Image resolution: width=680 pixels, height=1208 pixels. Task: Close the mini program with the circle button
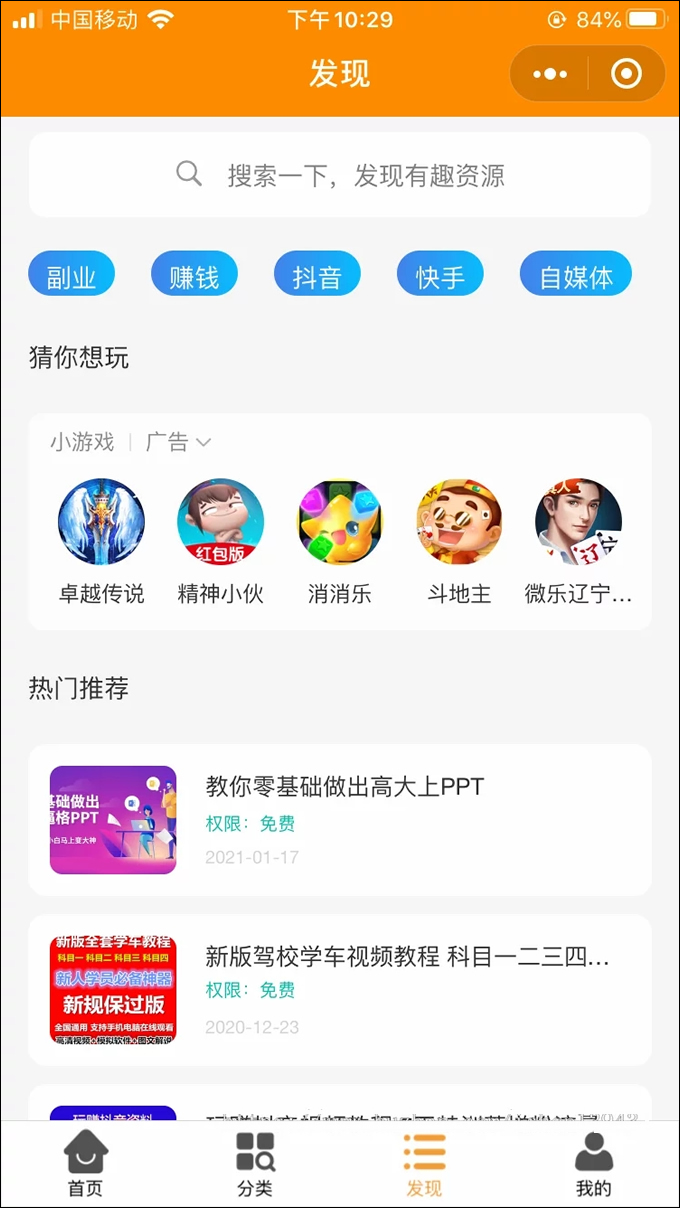coord(626,74)
